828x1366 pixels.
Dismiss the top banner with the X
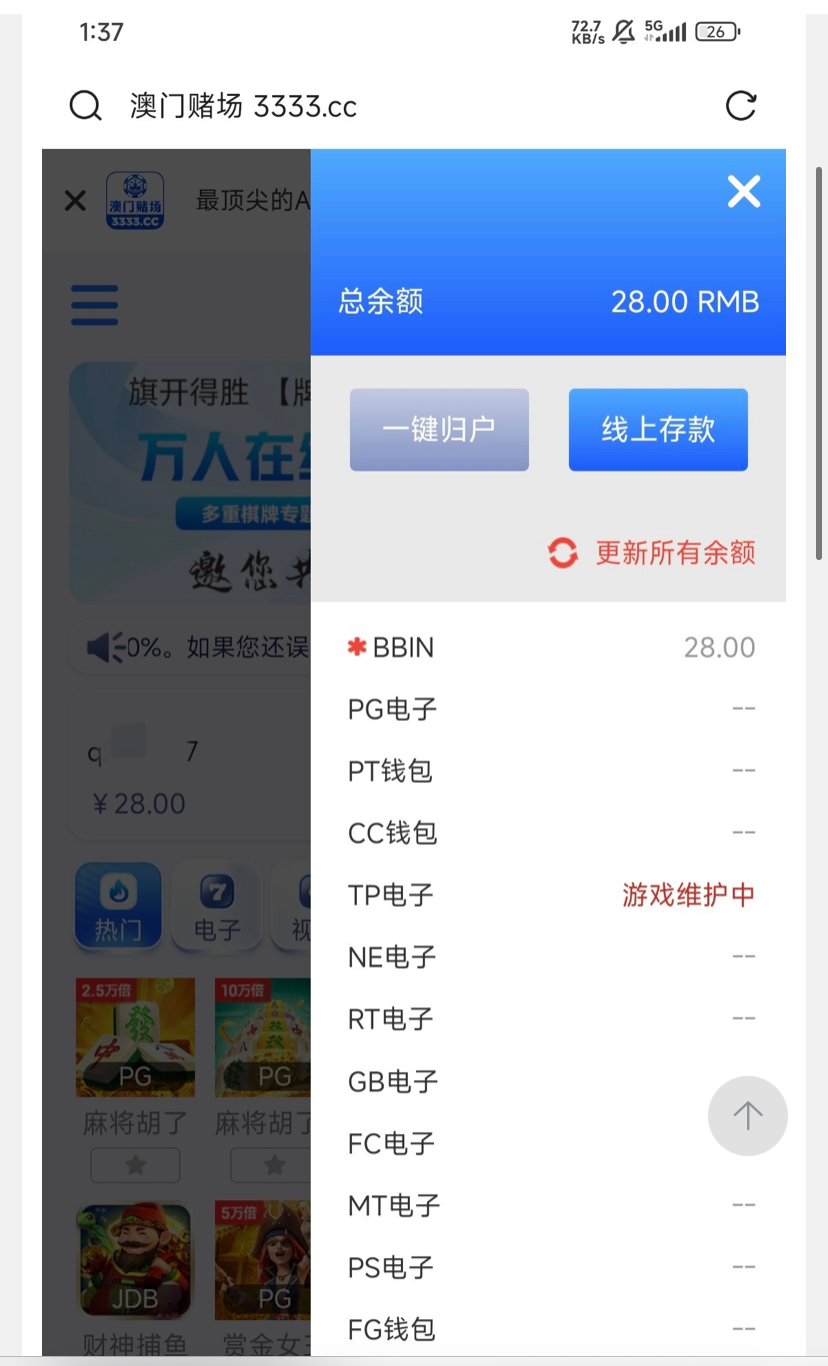pos(75,201)
